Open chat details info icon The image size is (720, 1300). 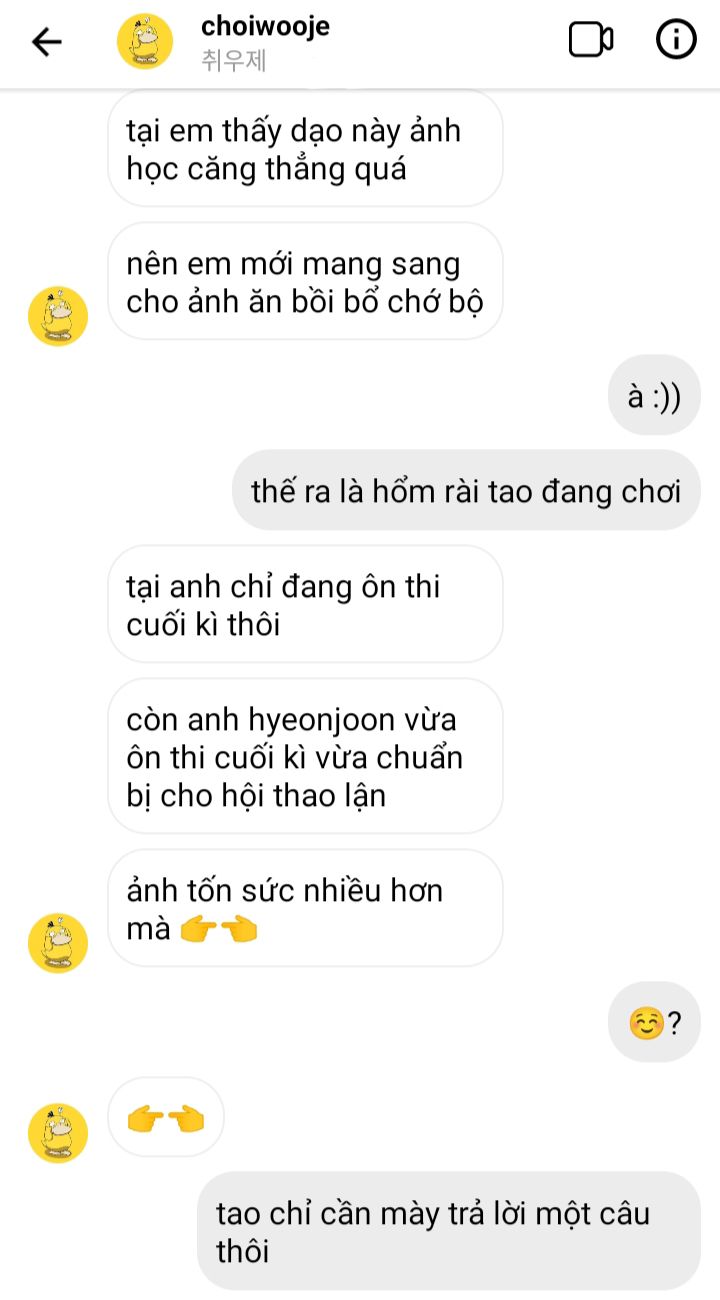click(x=676, y=40)
